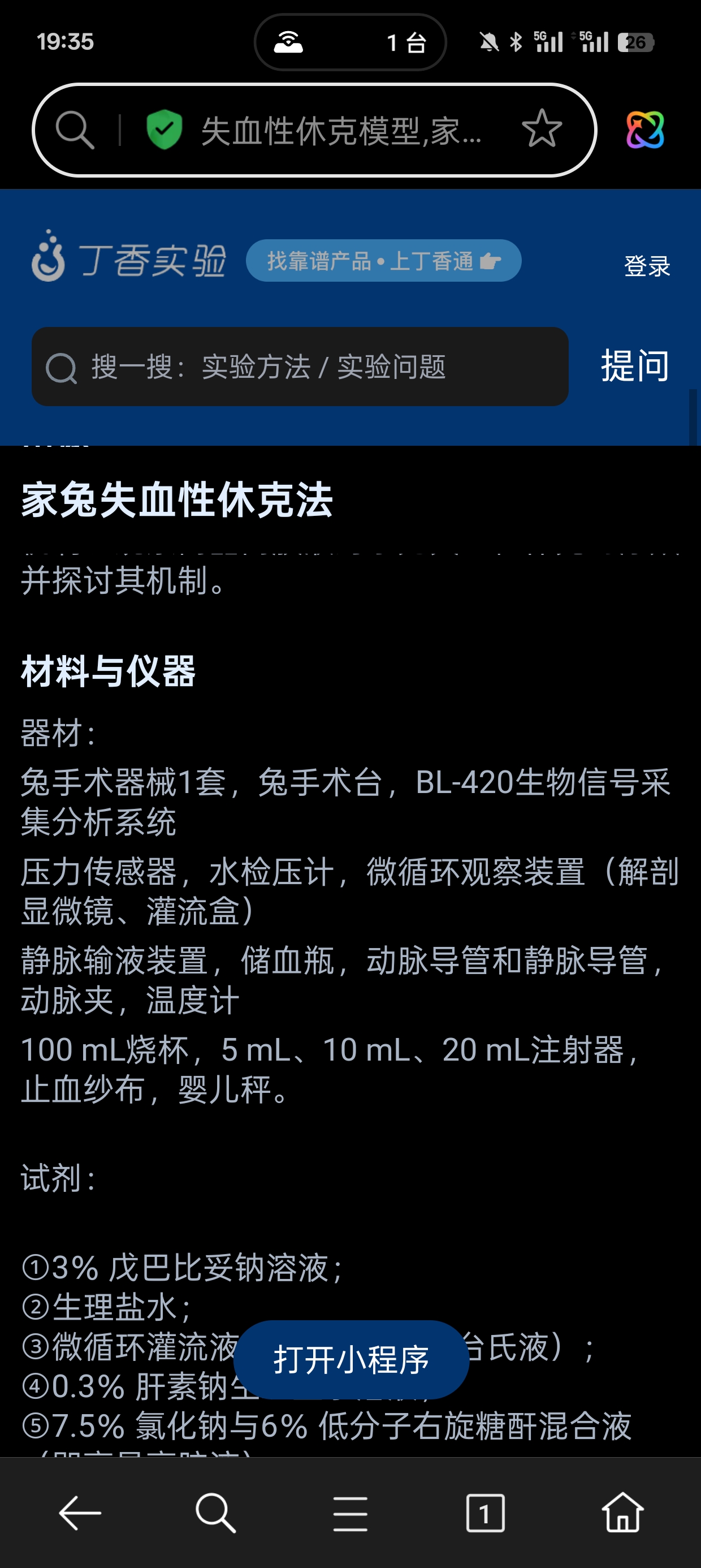
Task: Tap the magnifier icon inside the address bar
Action: pos(74,129)
